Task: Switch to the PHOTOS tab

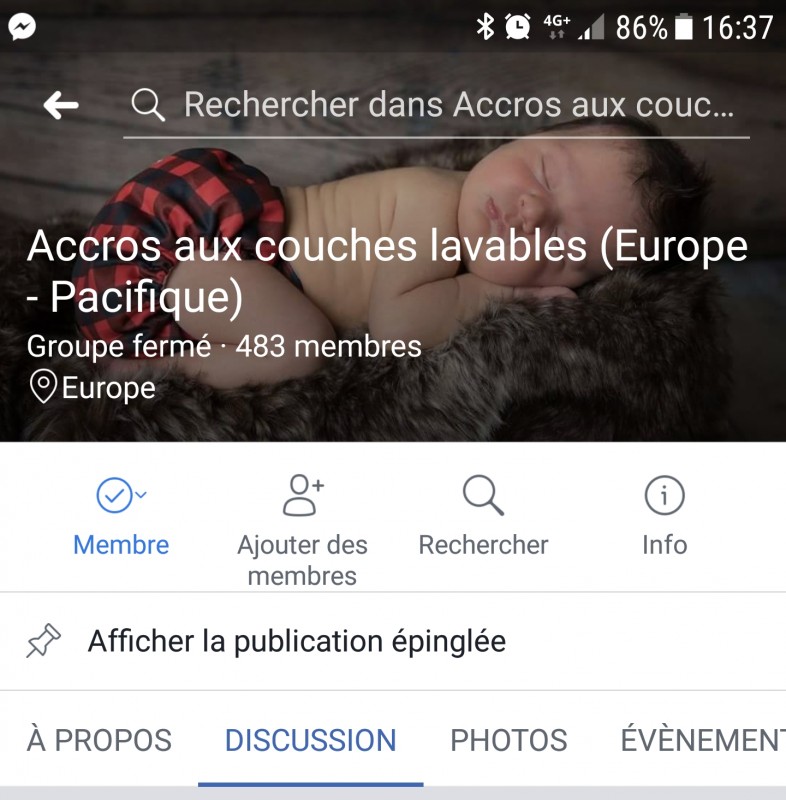Action: point(508,741)
